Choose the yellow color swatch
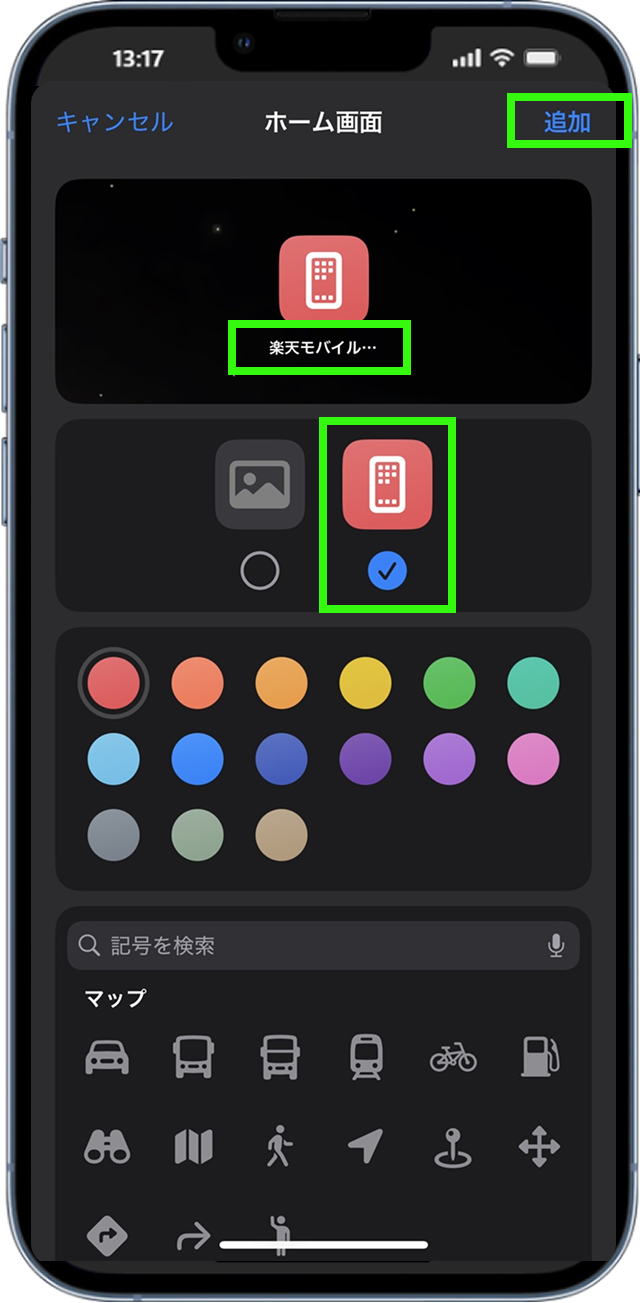Image resolution: width=640 pixels, height=1303 pixels. click(365, 684)
